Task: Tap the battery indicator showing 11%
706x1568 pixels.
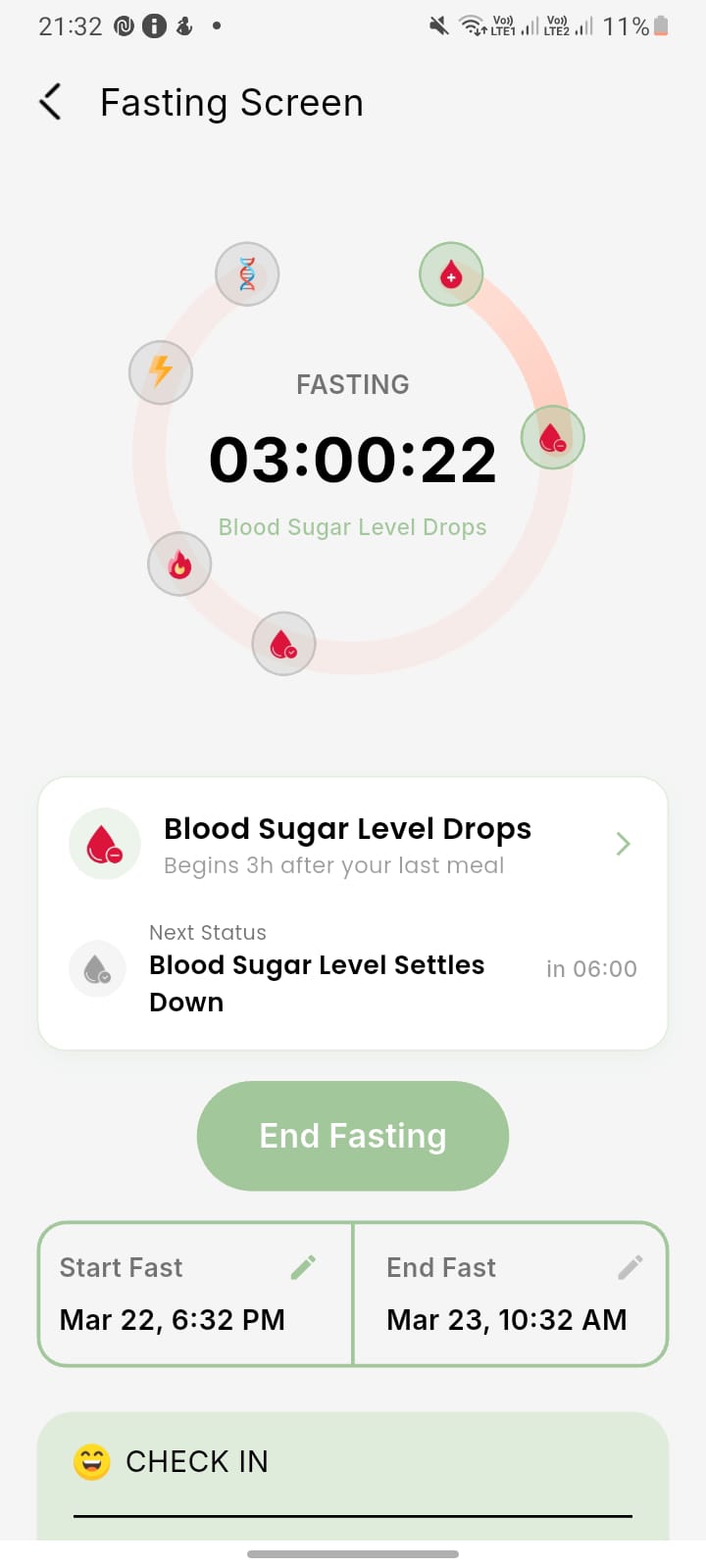Action: coord(659,26)
